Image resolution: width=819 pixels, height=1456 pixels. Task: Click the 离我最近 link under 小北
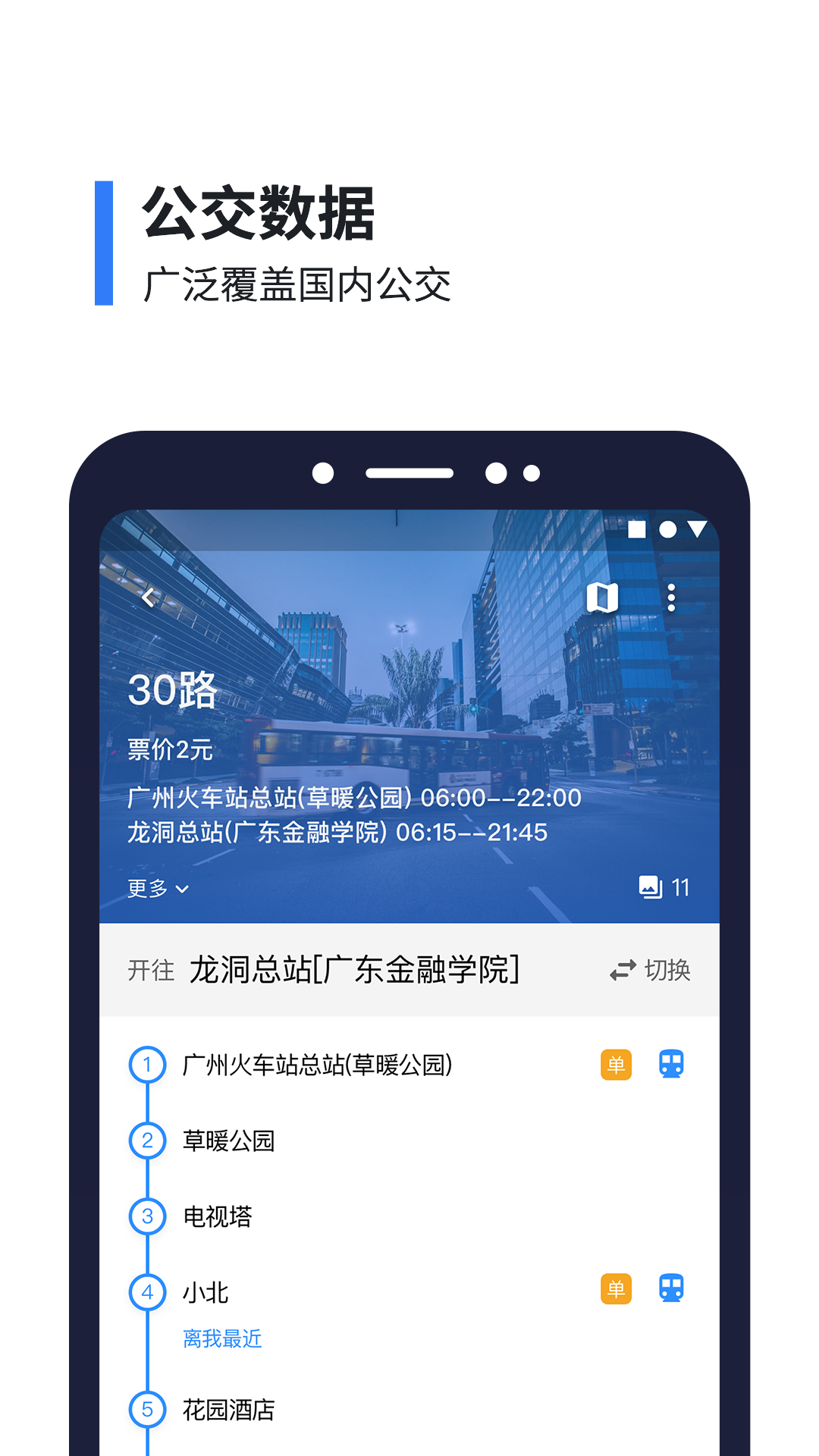point(221,1338)
